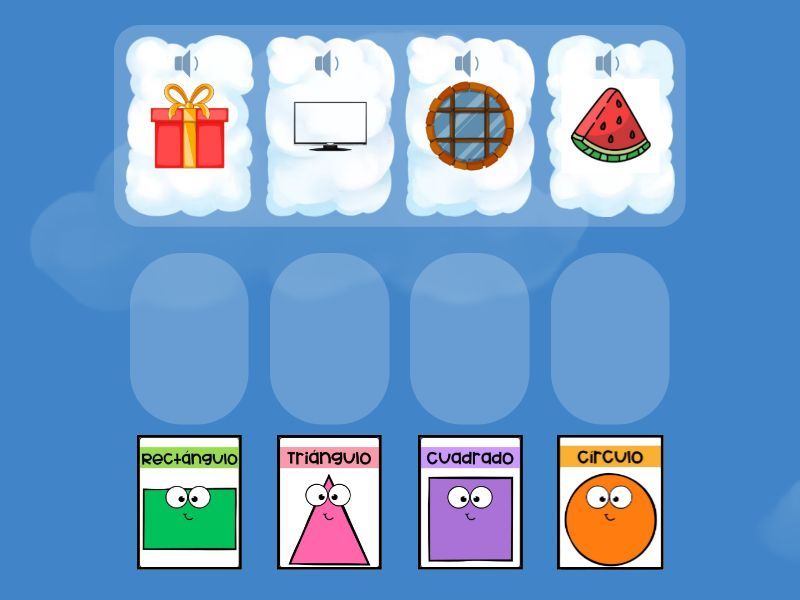Select the red gift box card
The width and height of the screenshot is (800, 600).
(x=189, y=128)
